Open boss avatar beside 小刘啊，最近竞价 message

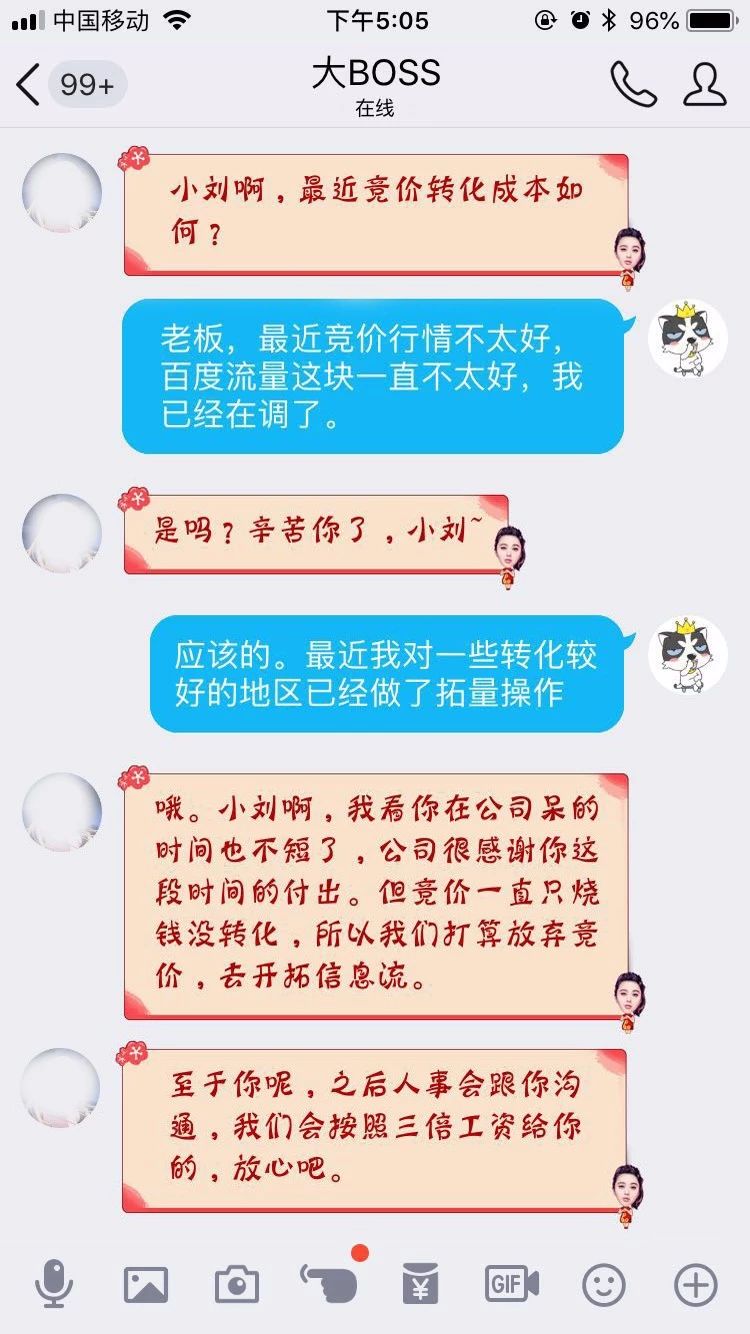point(62,193)
